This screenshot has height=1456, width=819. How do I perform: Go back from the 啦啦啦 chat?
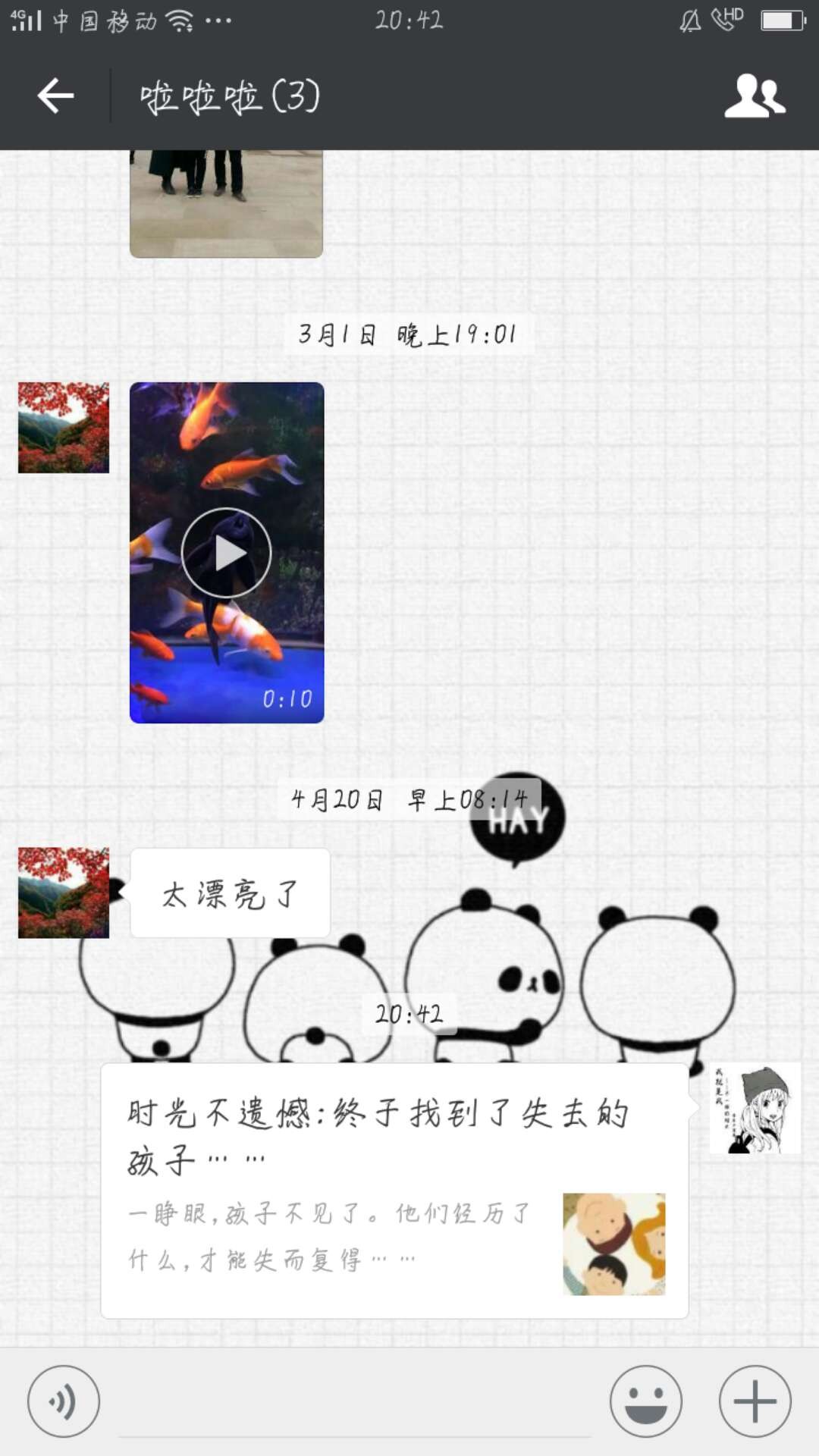pyautogui.click(x=55, y=96)
